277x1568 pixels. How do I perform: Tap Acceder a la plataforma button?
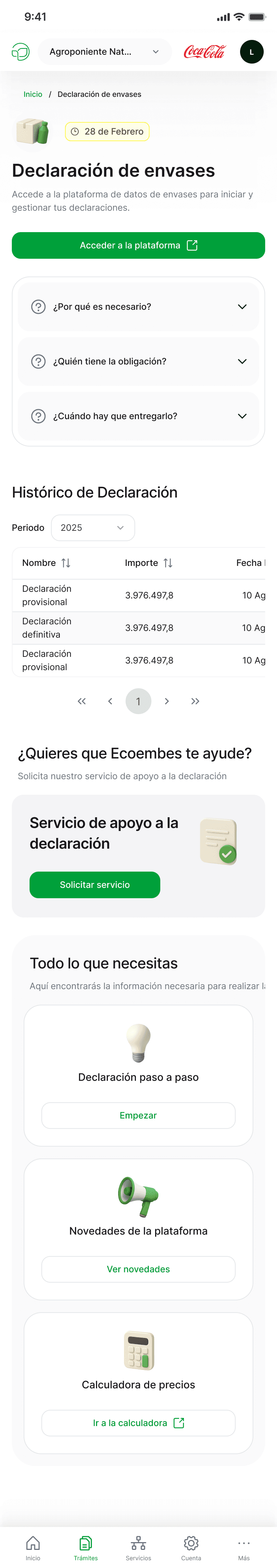(x=138, y=245)
